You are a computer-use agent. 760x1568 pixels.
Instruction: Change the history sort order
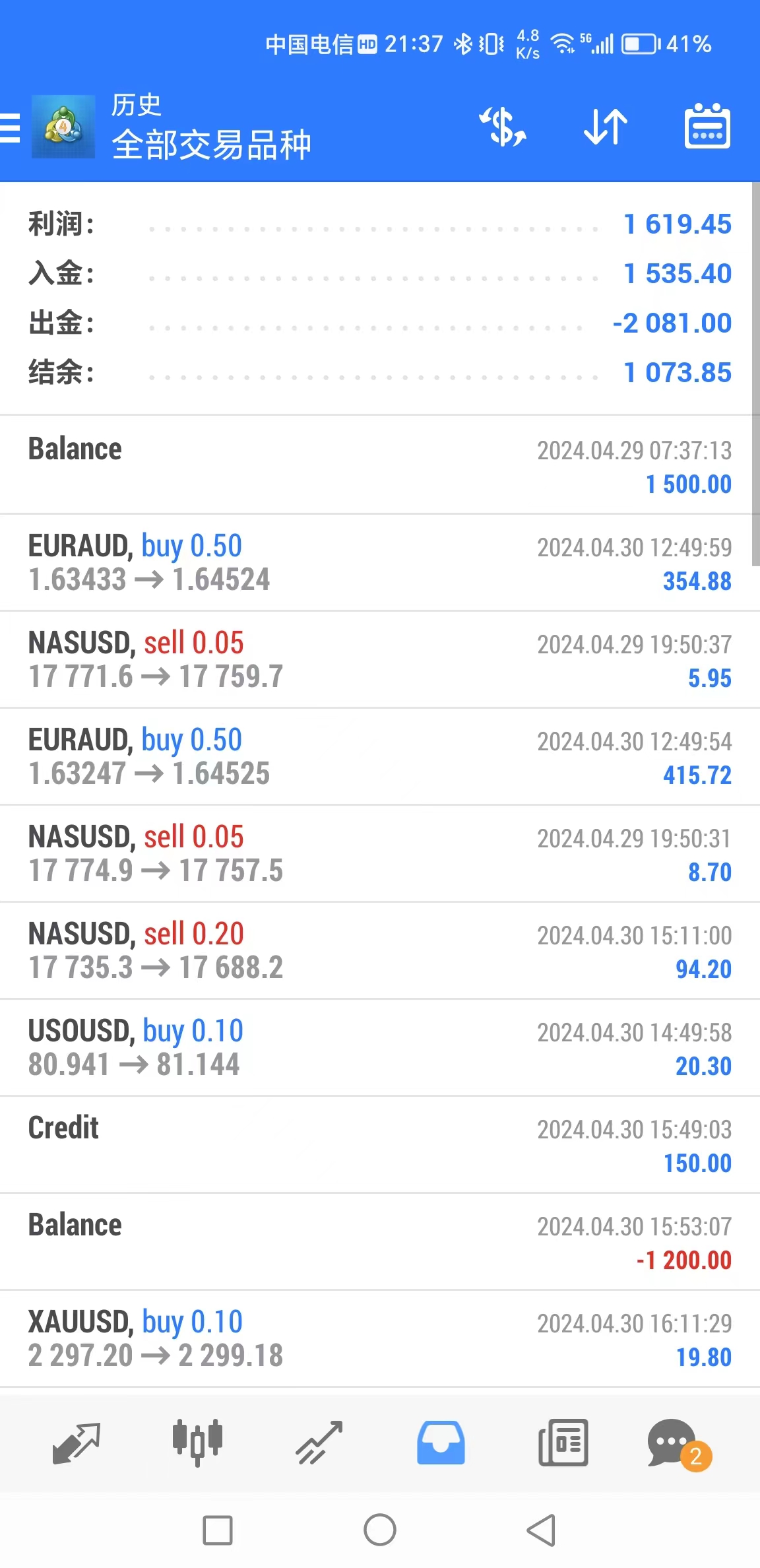point(605,126)
